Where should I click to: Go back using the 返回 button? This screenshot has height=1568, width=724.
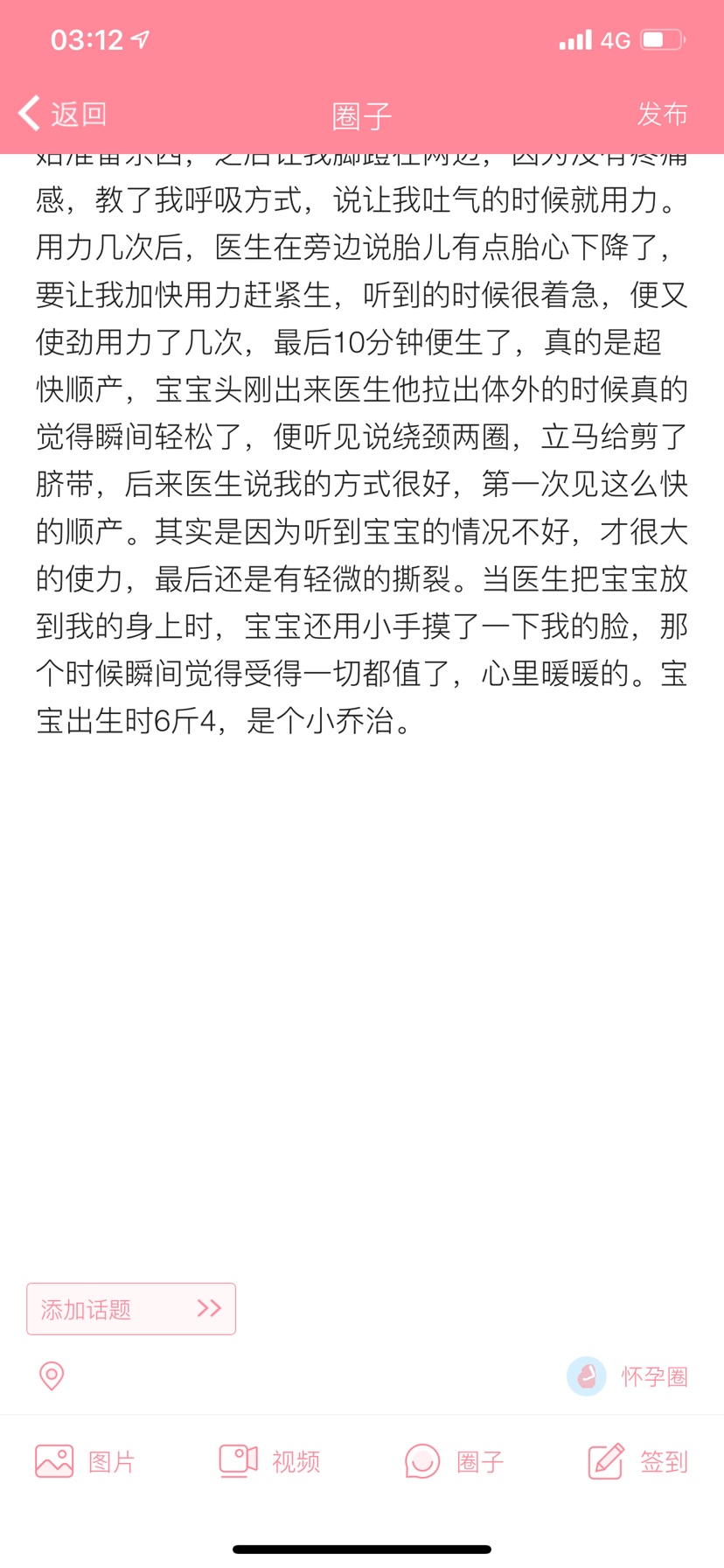(62, 114)
